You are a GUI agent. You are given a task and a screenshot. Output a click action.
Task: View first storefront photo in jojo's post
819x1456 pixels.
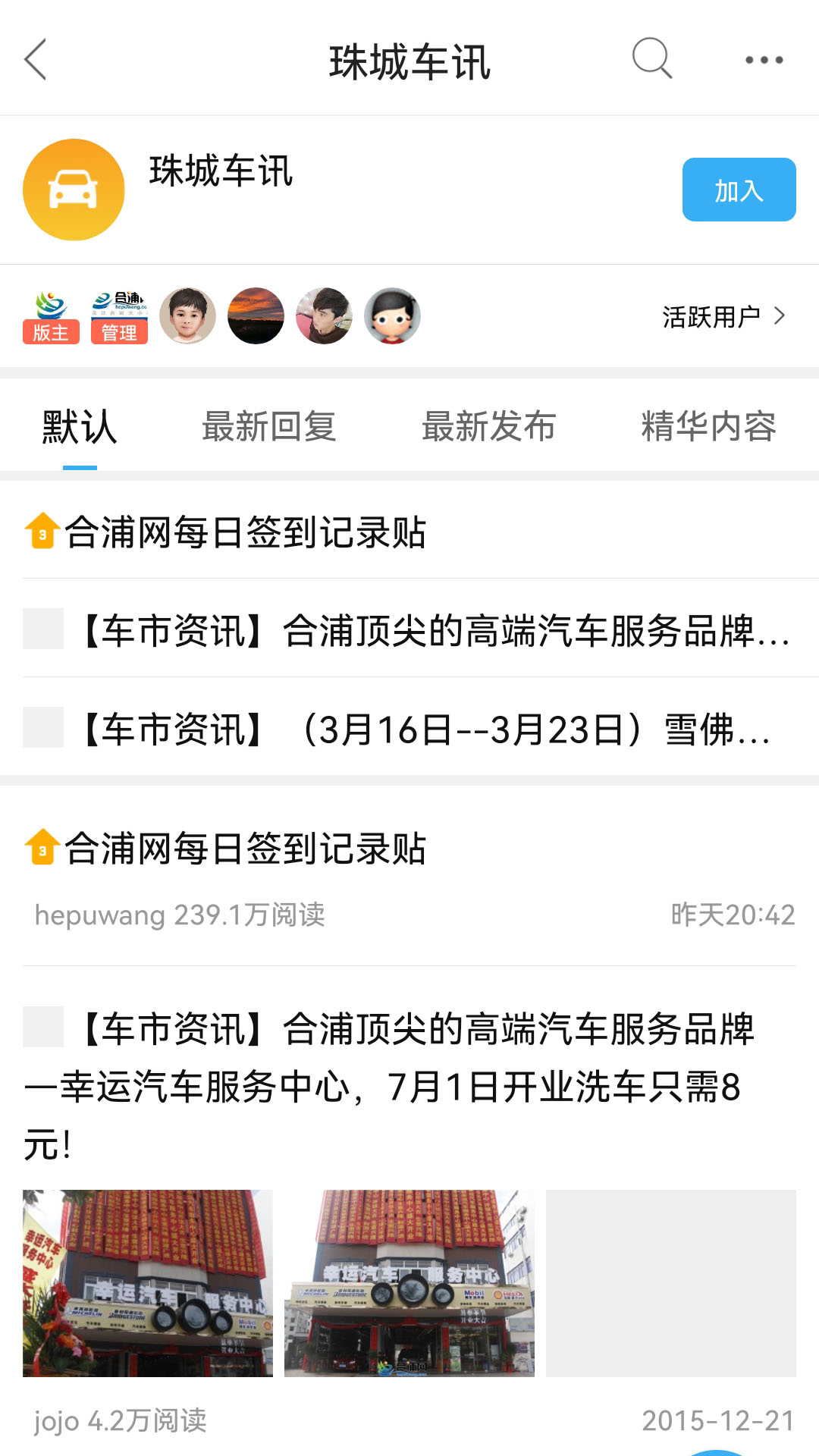click(x=148, y=1283)
